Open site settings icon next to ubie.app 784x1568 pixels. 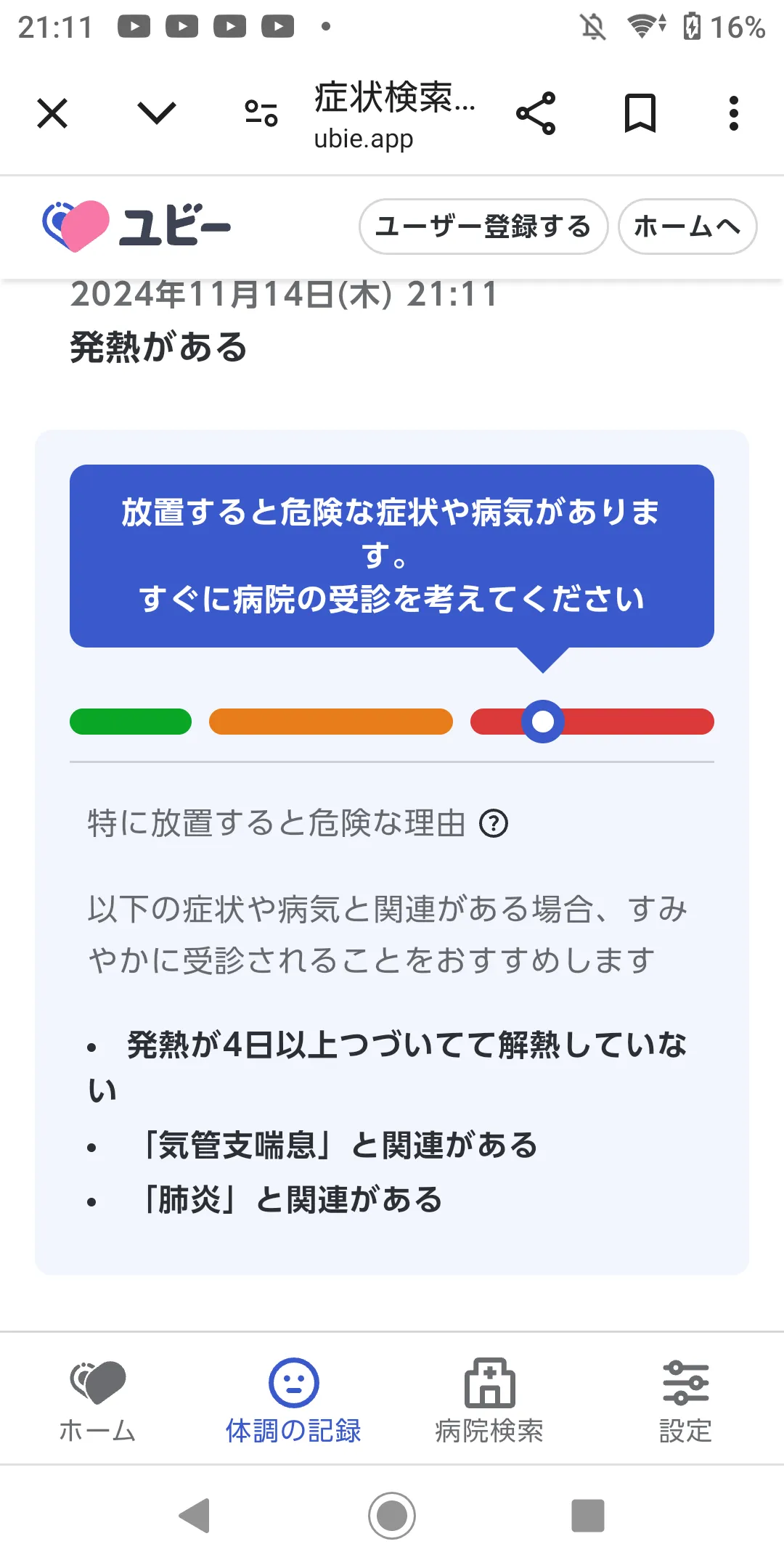(x=261, y=113)
